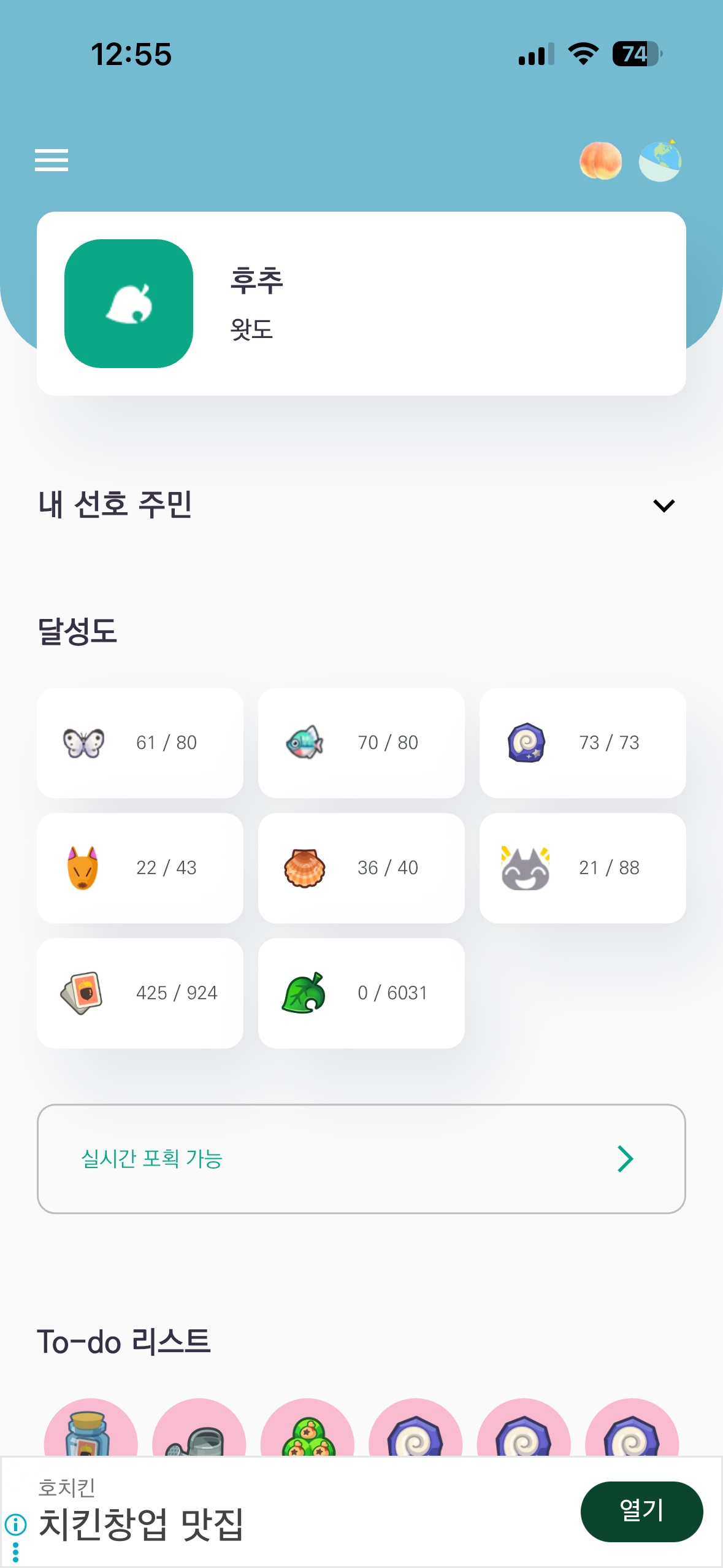Open the ad info icon
The image size is (723, 1568).
pyautogui.click(x=15, y=1524)
